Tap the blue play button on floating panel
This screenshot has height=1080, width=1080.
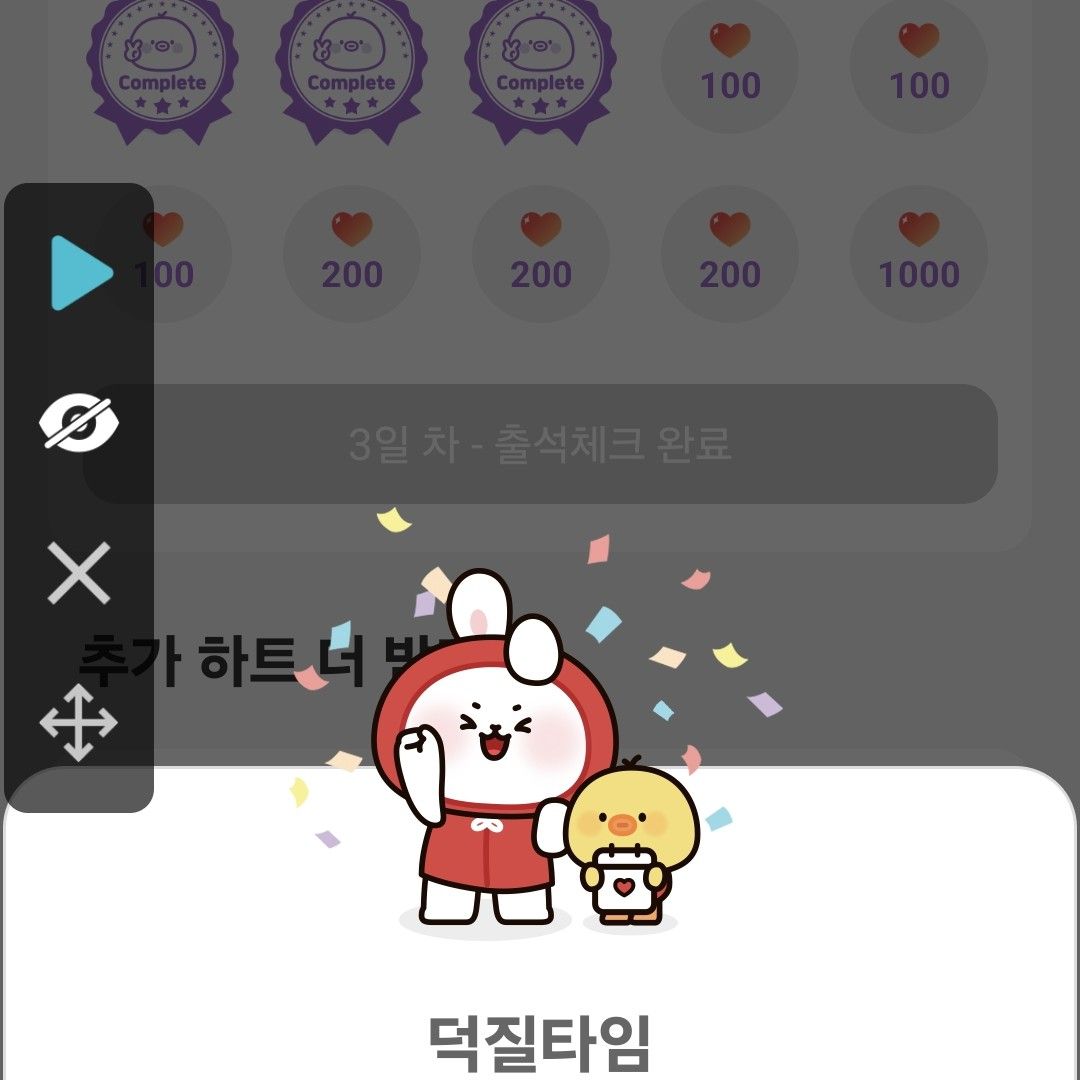80,273
